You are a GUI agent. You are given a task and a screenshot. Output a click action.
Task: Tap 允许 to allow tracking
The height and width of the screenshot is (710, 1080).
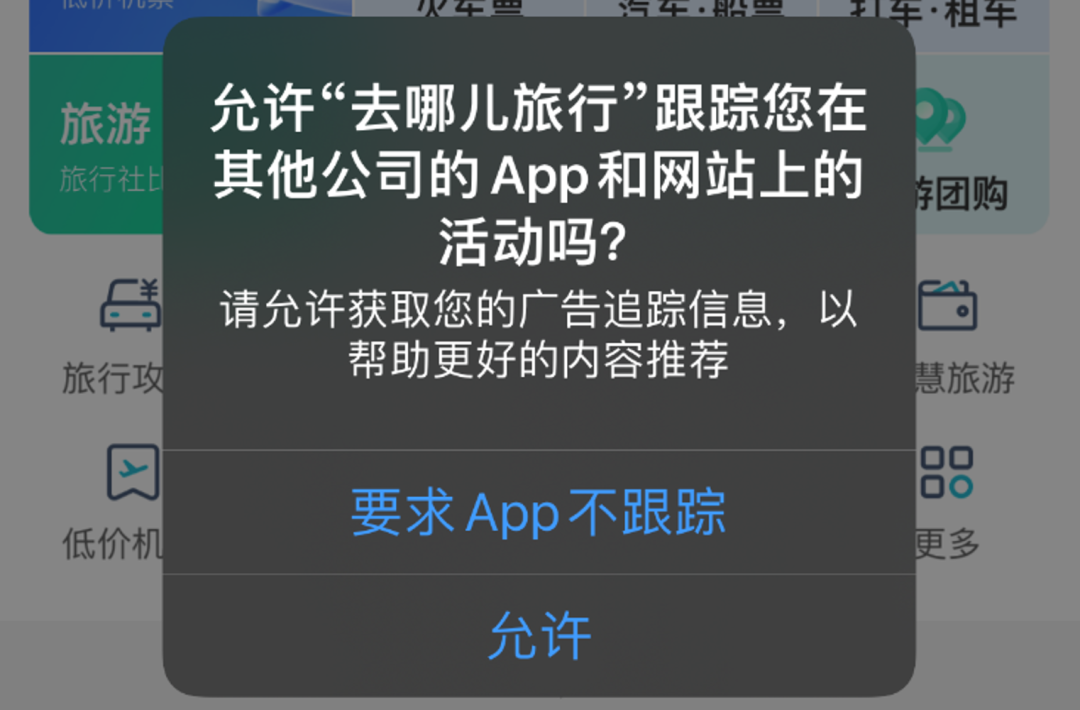coord(539,636)
